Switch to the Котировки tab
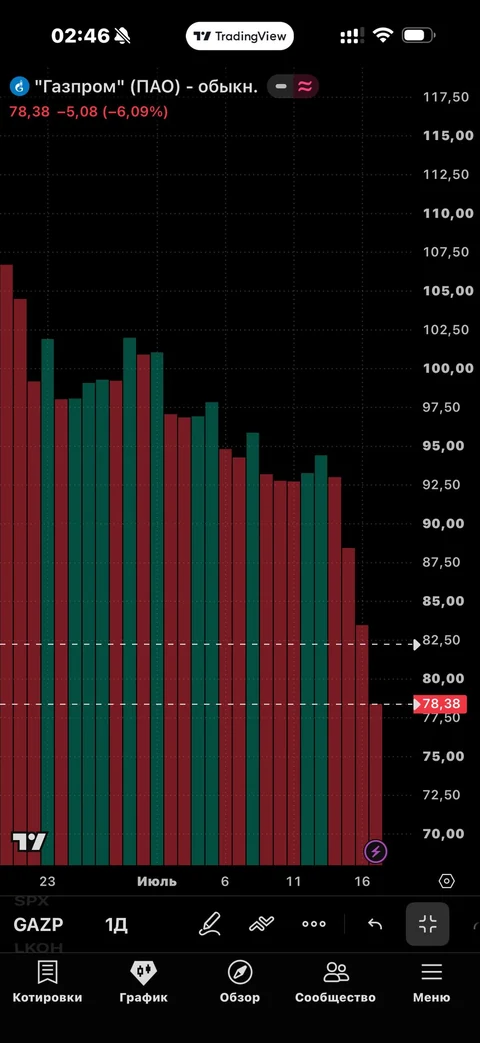 tap(47, 982)
